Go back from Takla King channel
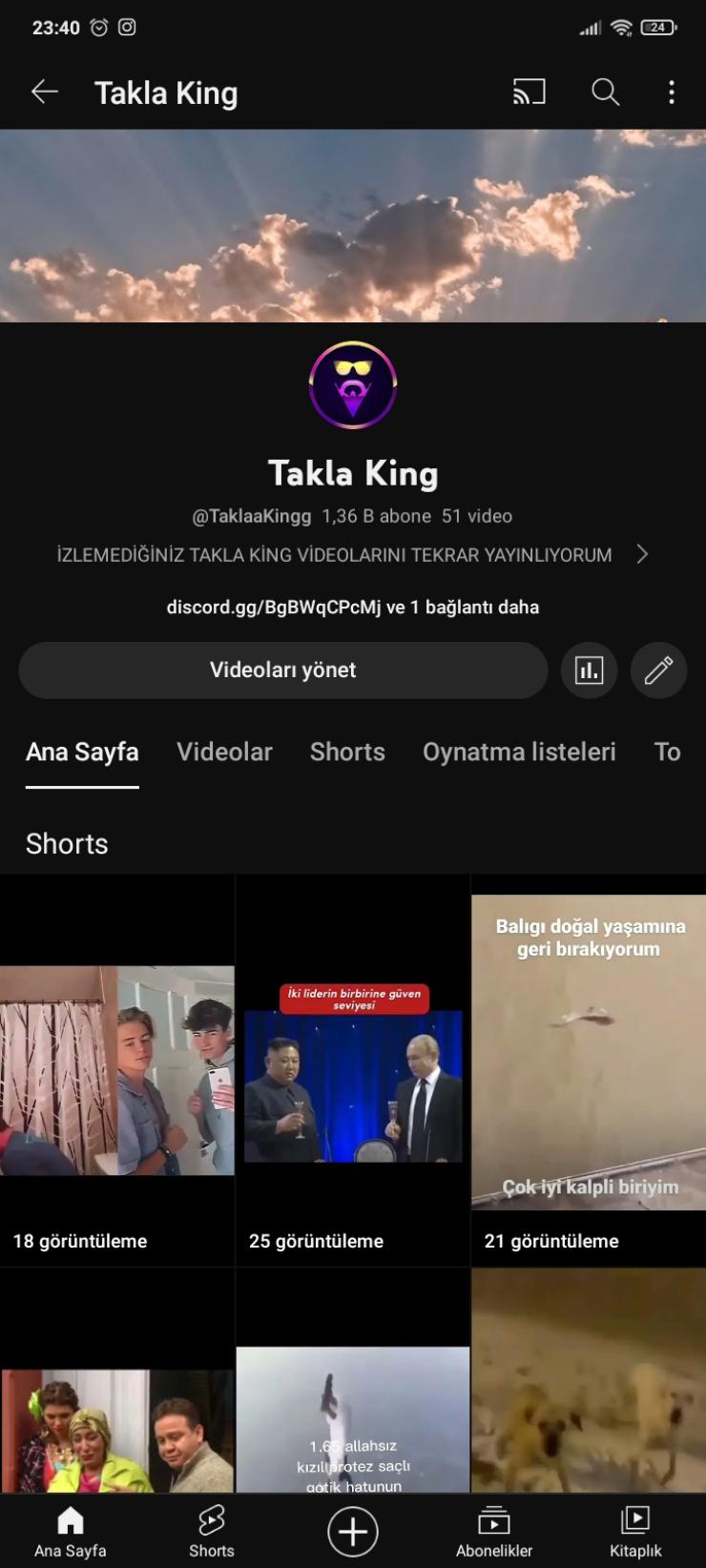706x1568 pixels. (x=45, y=92)
